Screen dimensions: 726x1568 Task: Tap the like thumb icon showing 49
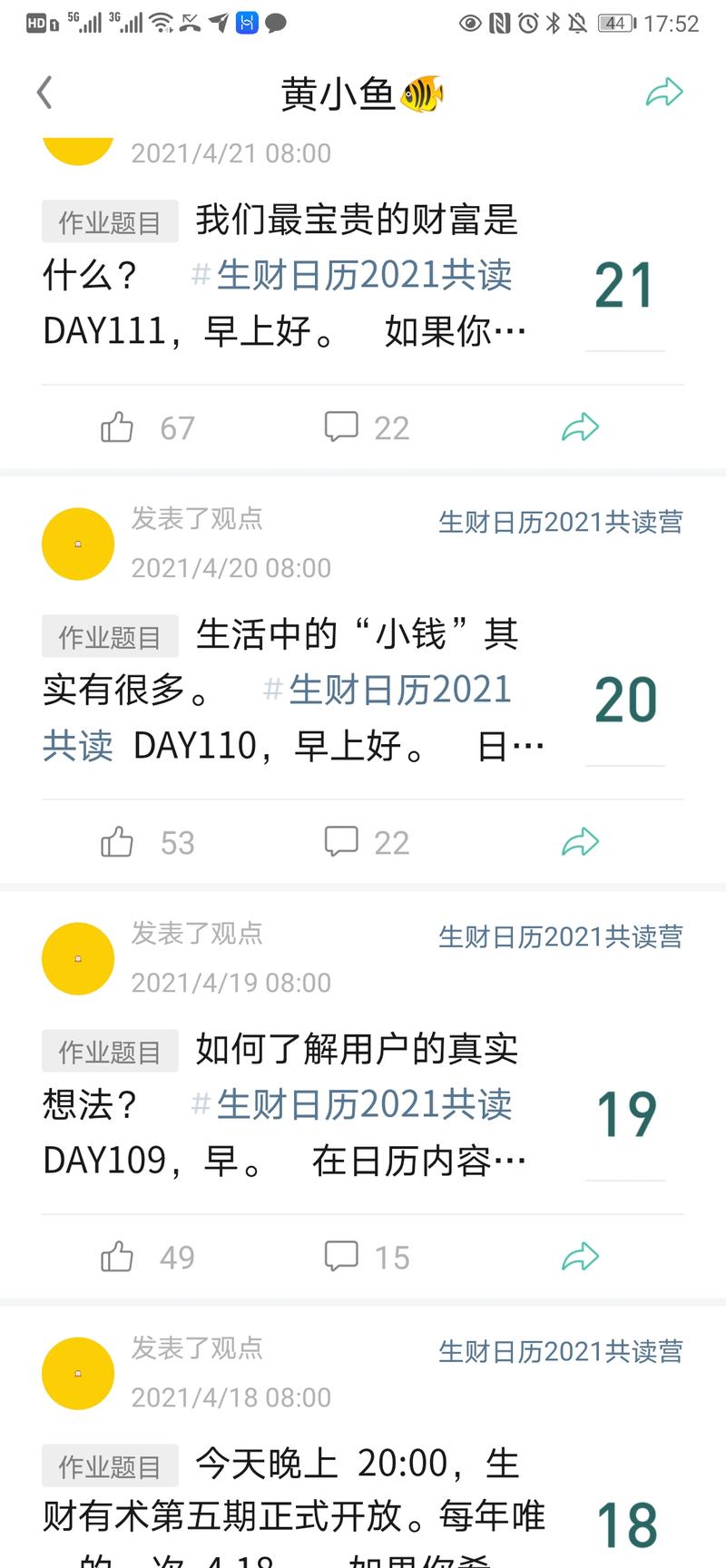[117, 1257]
